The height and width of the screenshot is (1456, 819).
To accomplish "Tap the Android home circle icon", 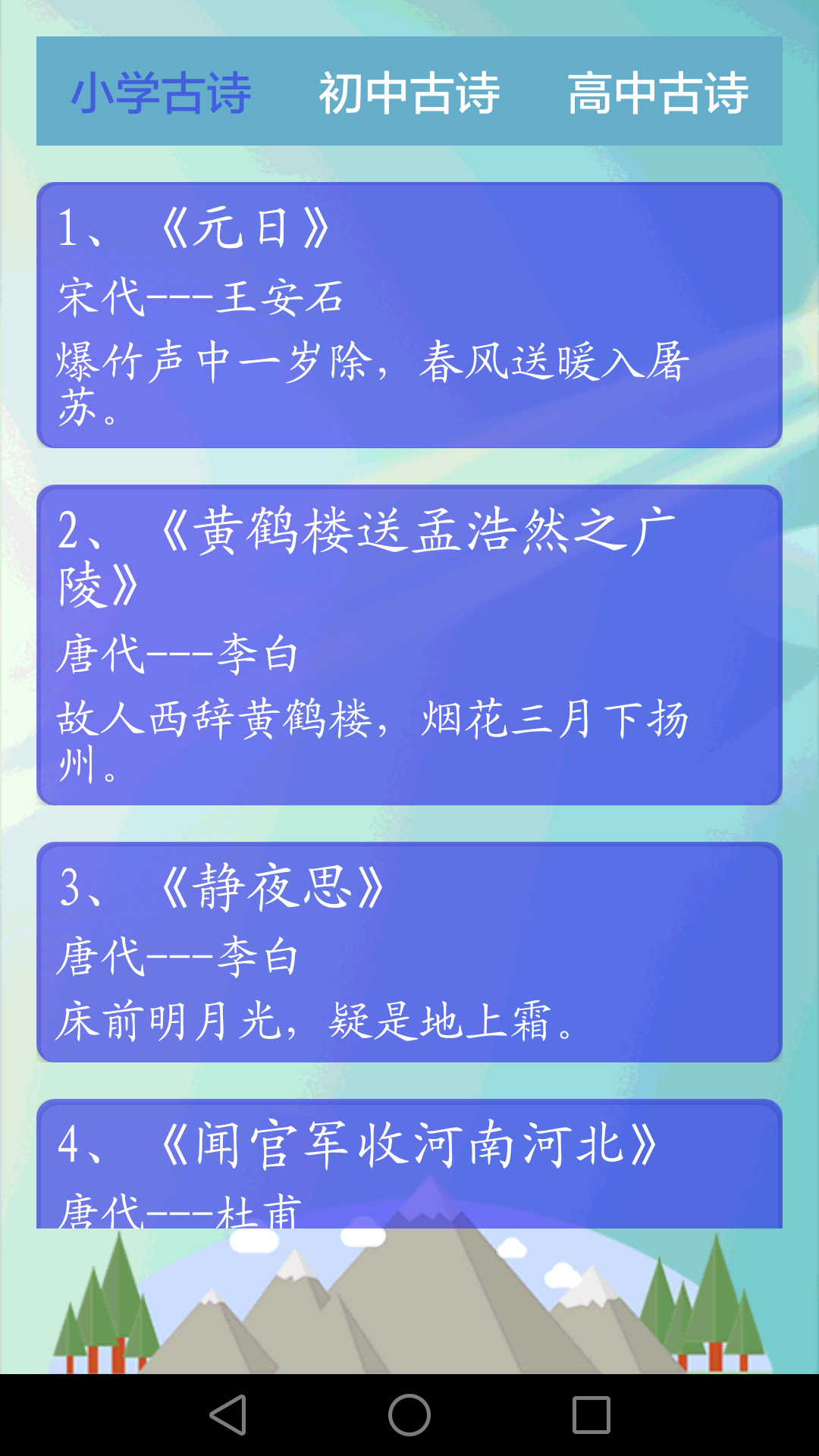I will [409, 1417].
